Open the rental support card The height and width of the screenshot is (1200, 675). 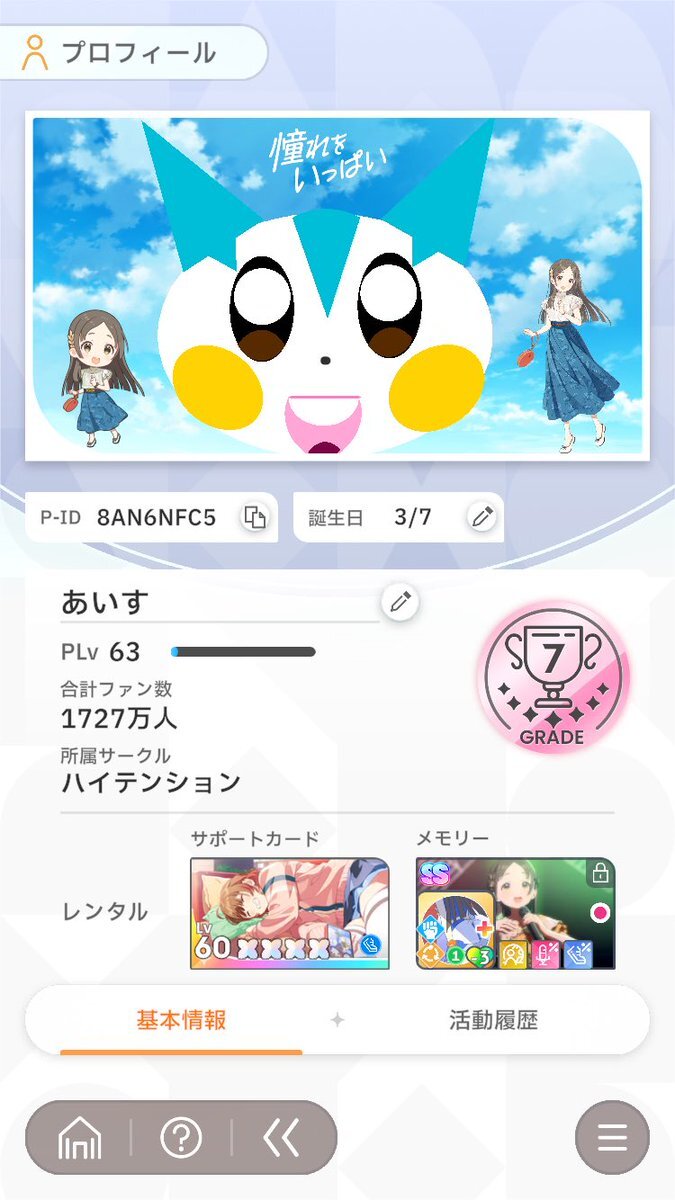click(x=289, y=913)
